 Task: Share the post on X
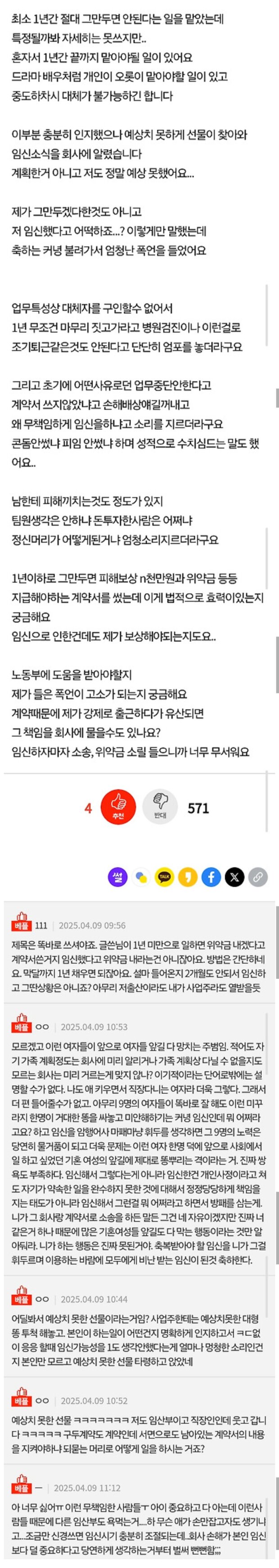tap(234, 877)
